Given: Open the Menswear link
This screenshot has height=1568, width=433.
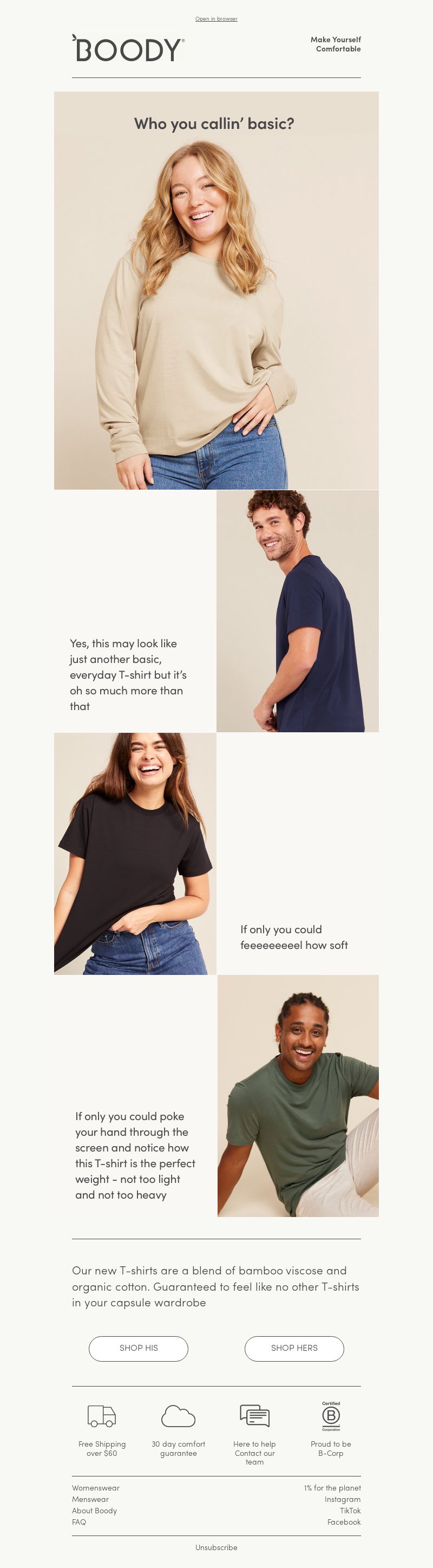Looking at the screenshot, I should (x=90, y=1499).
